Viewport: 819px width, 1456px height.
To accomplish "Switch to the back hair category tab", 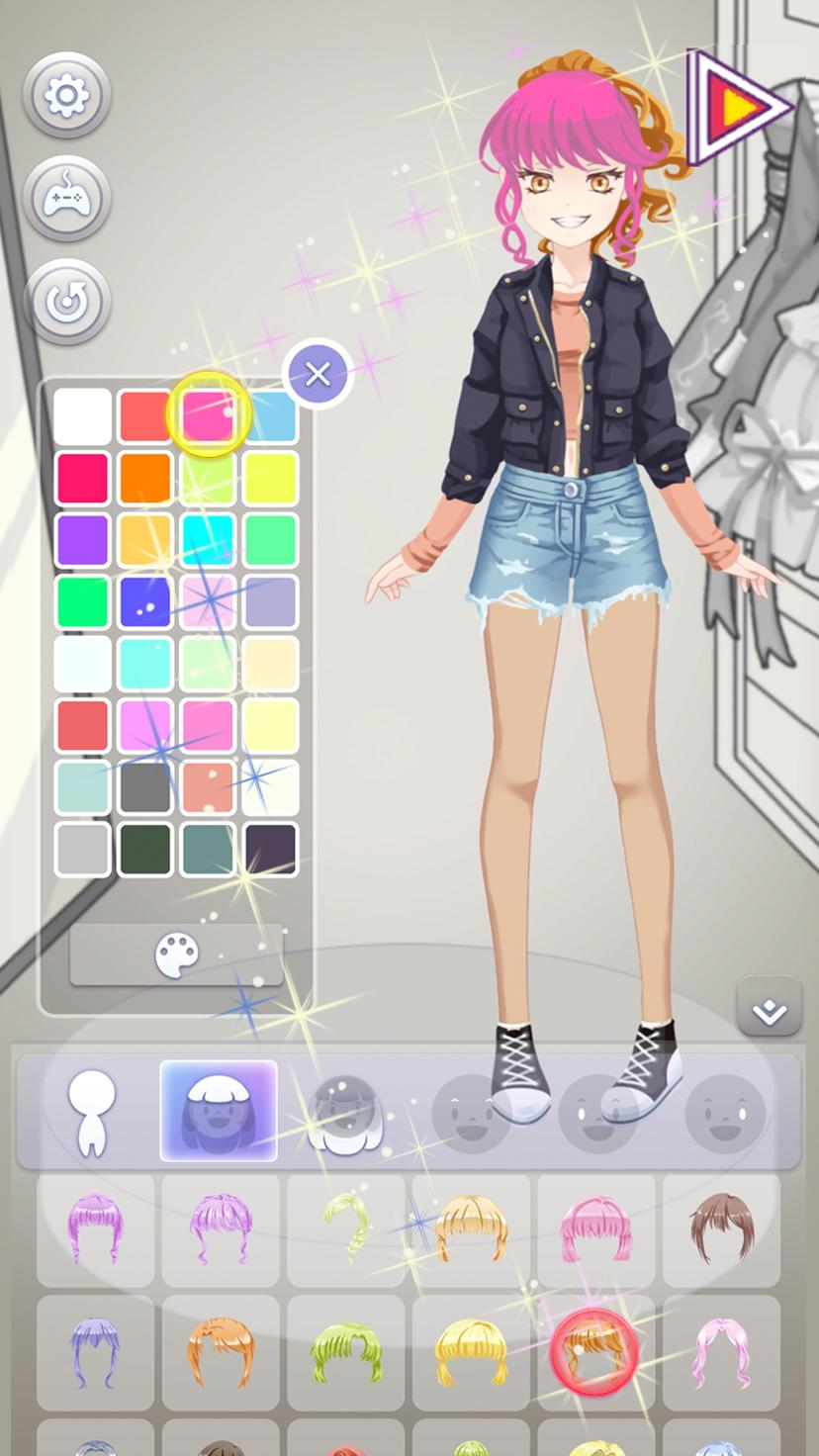I will point(343,1111).
